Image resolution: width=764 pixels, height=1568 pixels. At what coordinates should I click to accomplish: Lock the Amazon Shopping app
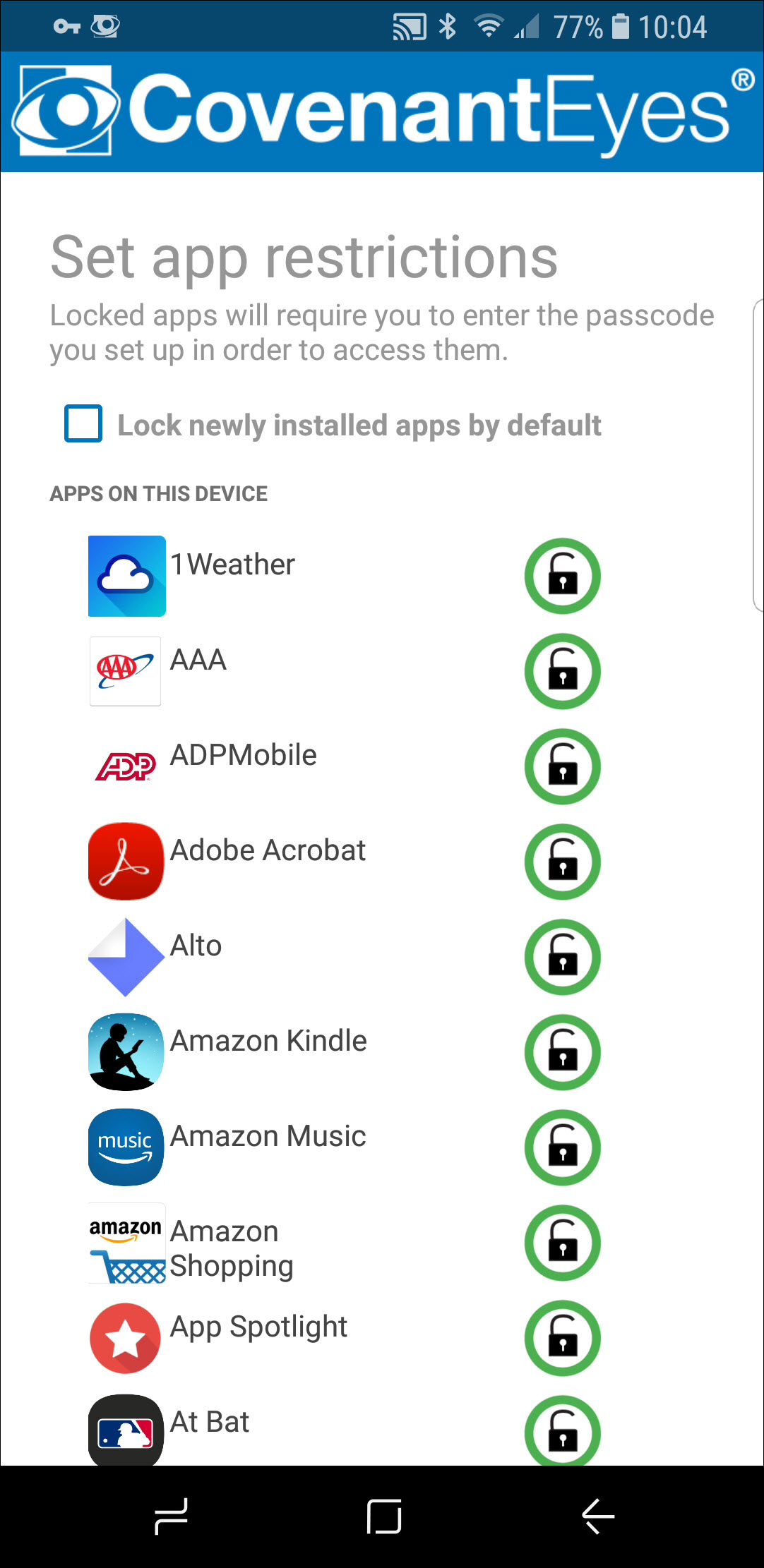[563, 1243]
